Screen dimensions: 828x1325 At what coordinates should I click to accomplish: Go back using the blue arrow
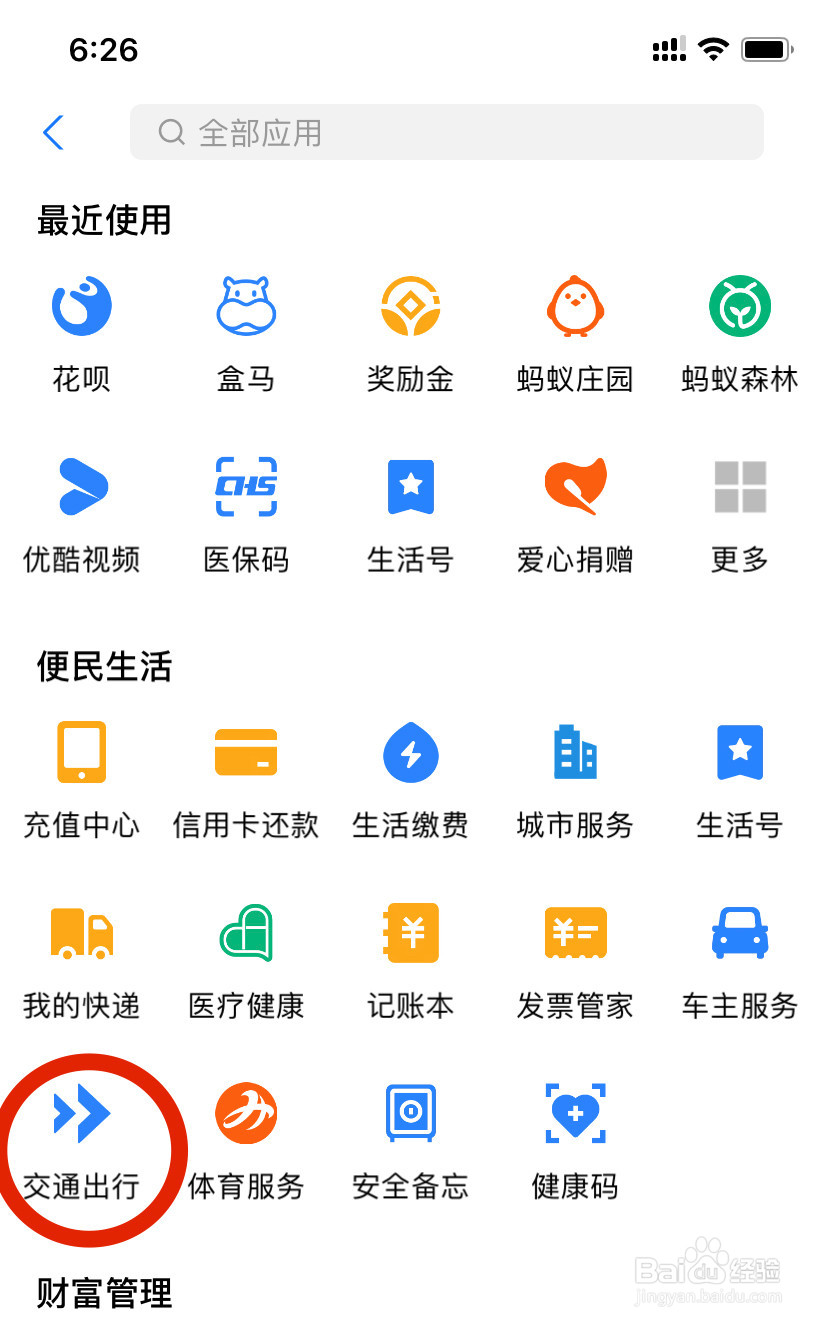54,132
